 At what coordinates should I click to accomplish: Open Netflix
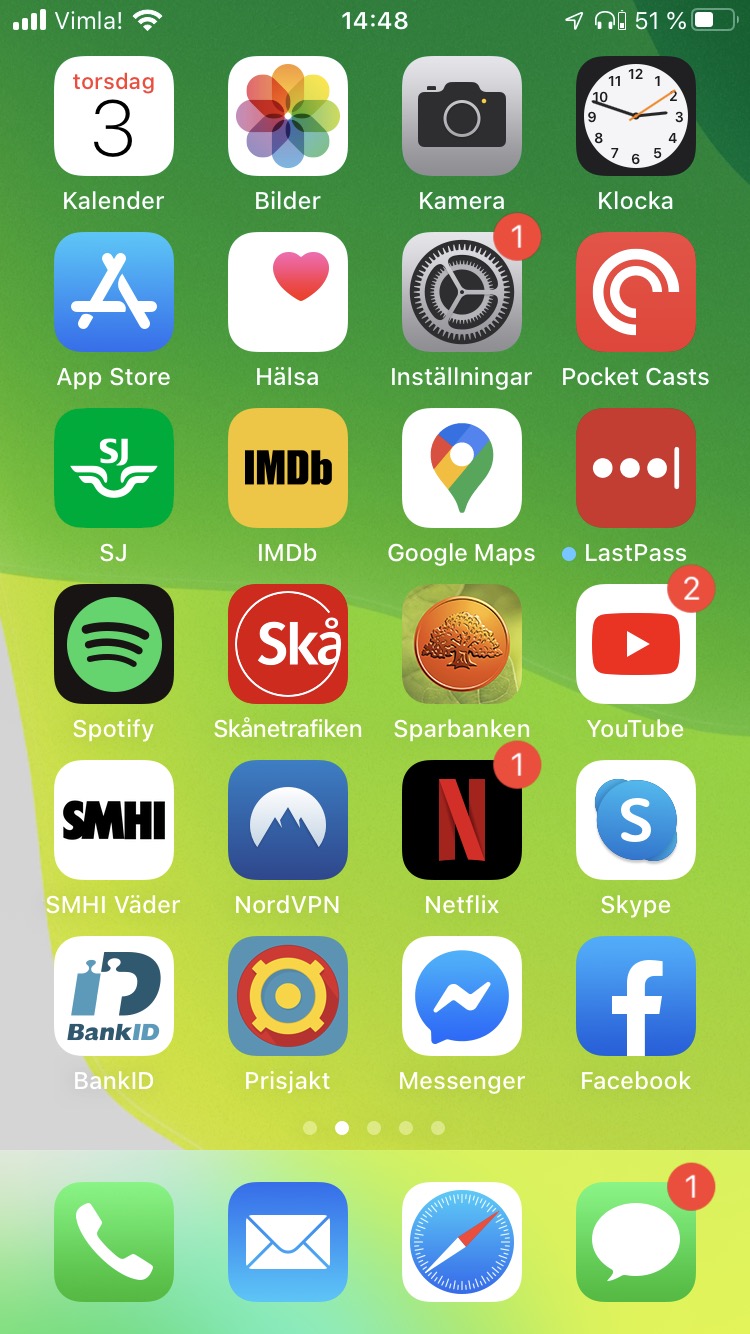[461, 820]
